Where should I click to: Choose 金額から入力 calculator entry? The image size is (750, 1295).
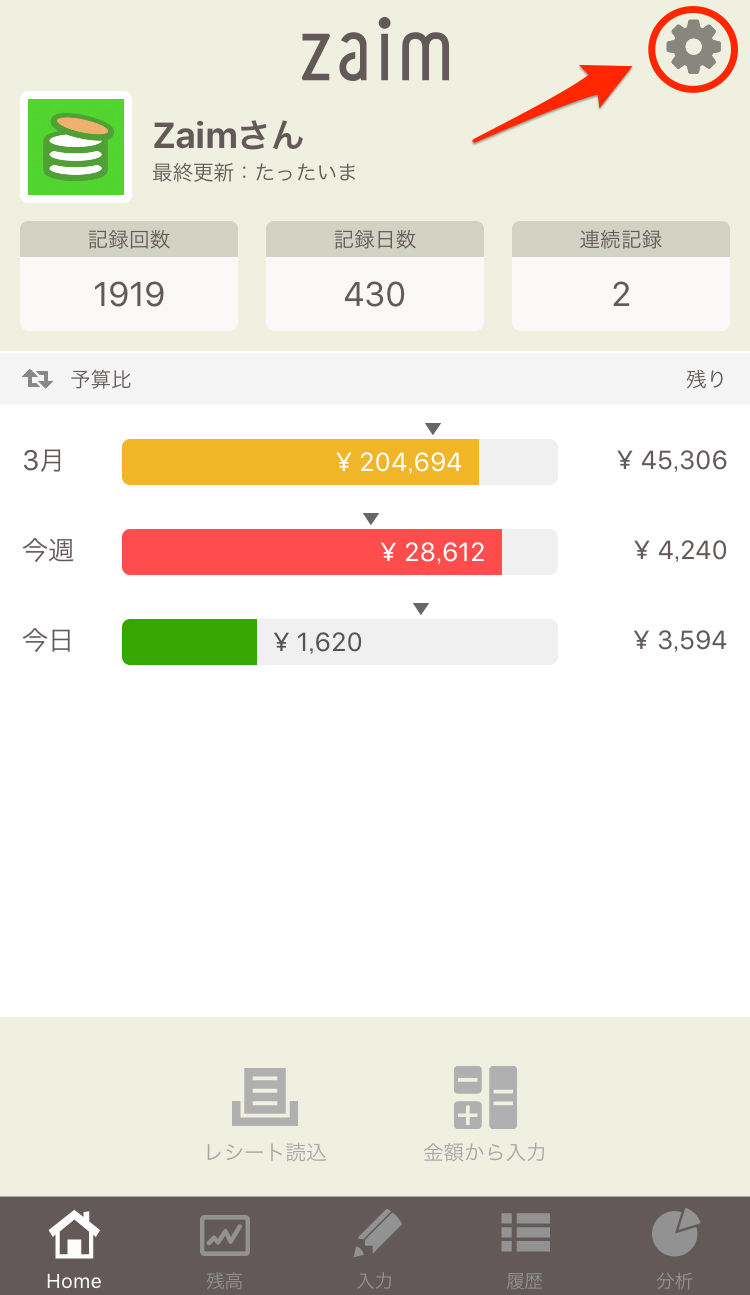pos(485,1114)
